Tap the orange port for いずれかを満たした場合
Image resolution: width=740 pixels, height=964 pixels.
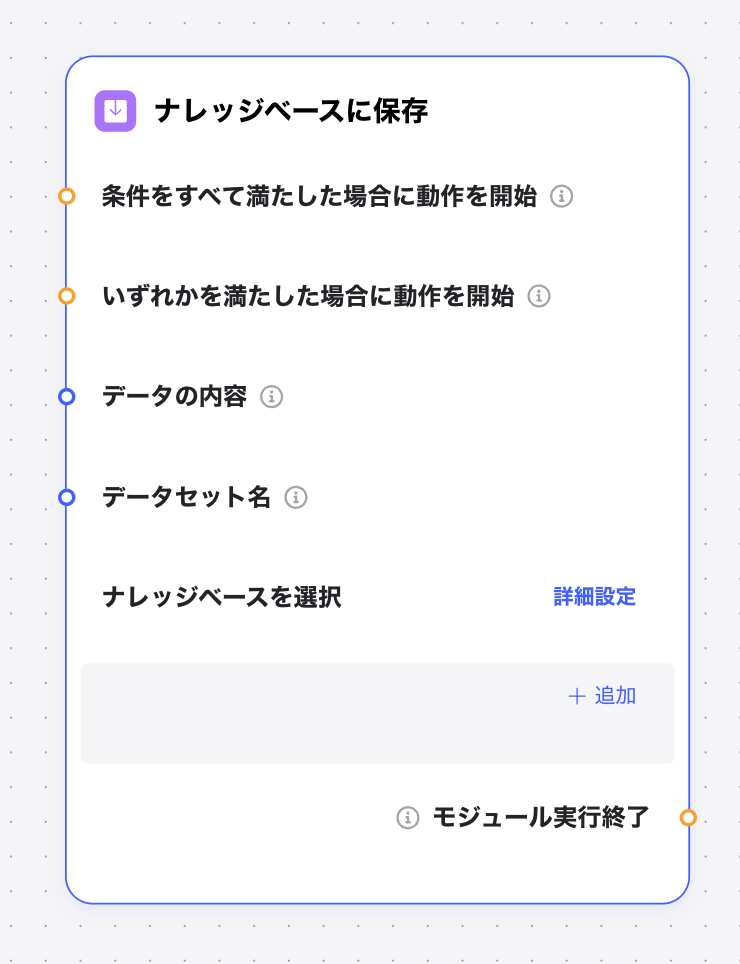coord(67,296)
